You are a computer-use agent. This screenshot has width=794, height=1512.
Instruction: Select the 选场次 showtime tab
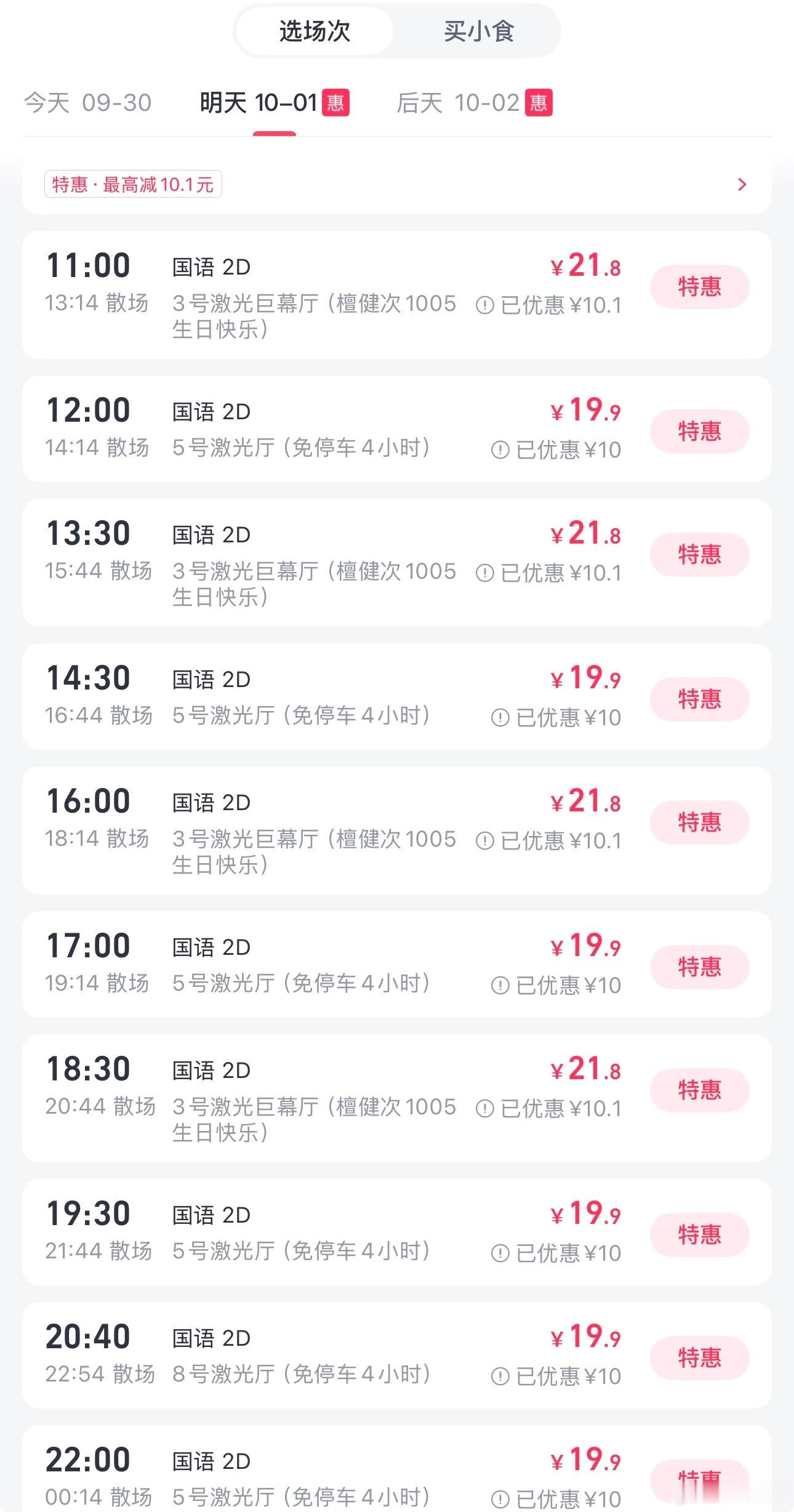(315, 31)
